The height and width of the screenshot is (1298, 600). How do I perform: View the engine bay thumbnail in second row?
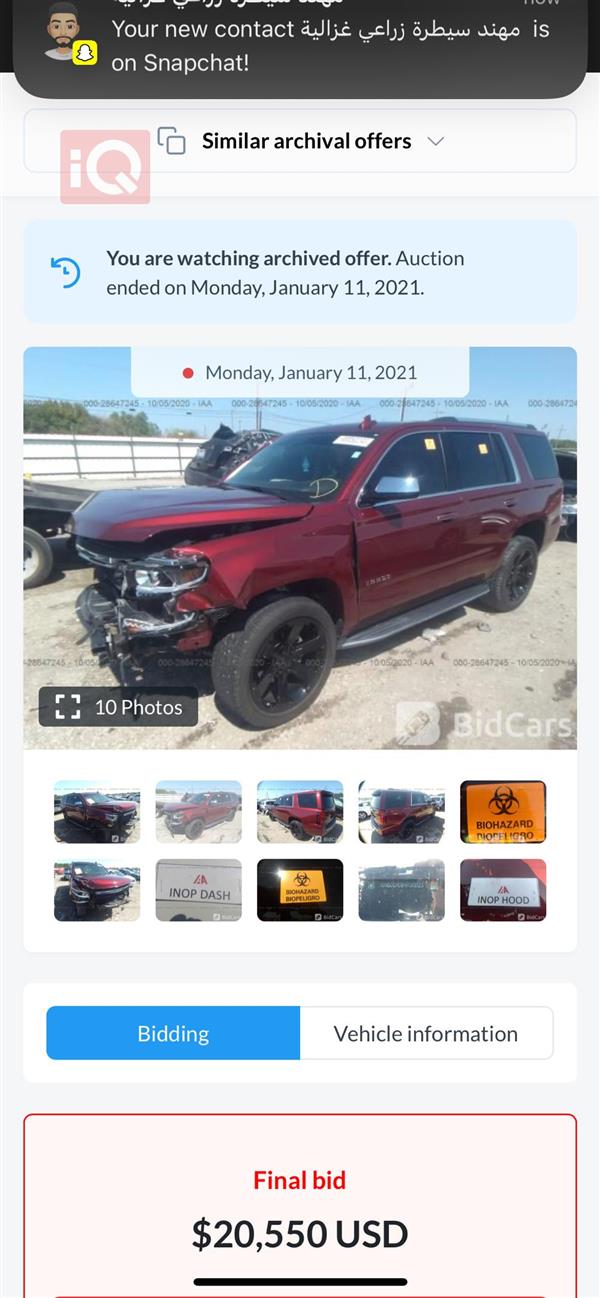pyautogui.click(x=401, y=890)
